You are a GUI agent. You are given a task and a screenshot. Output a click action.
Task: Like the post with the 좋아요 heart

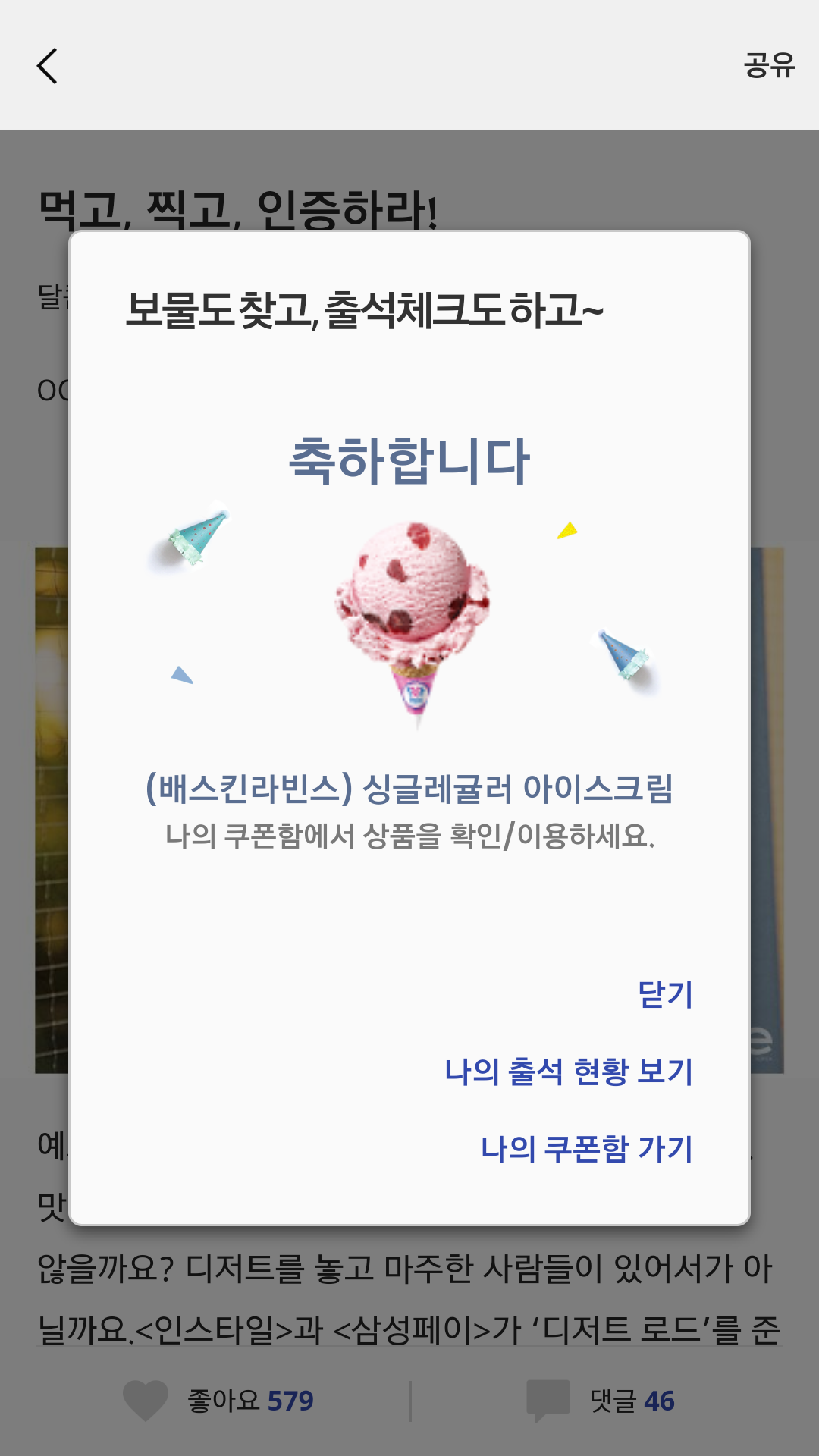click(146, 1400)
